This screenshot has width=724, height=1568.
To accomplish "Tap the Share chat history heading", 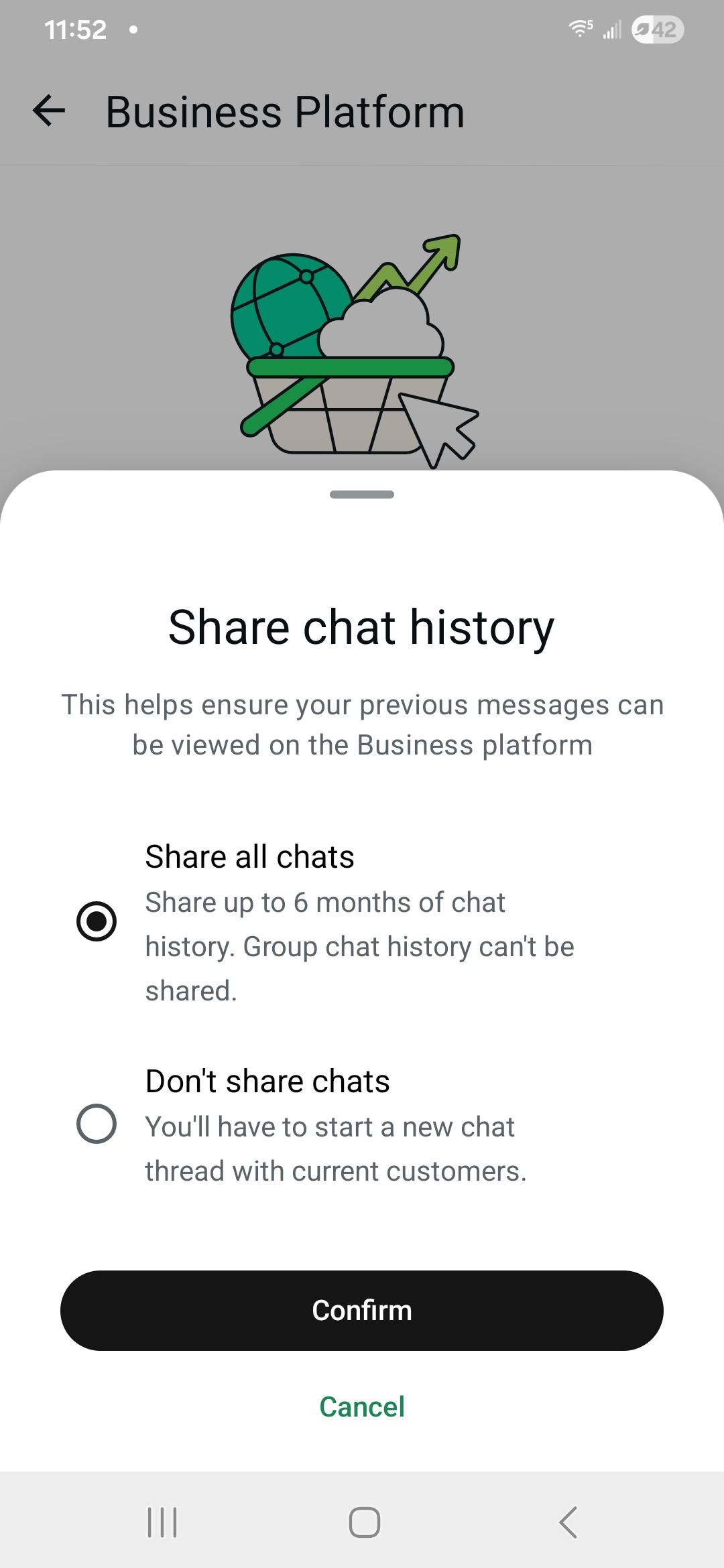I will [x=362, y=627].
